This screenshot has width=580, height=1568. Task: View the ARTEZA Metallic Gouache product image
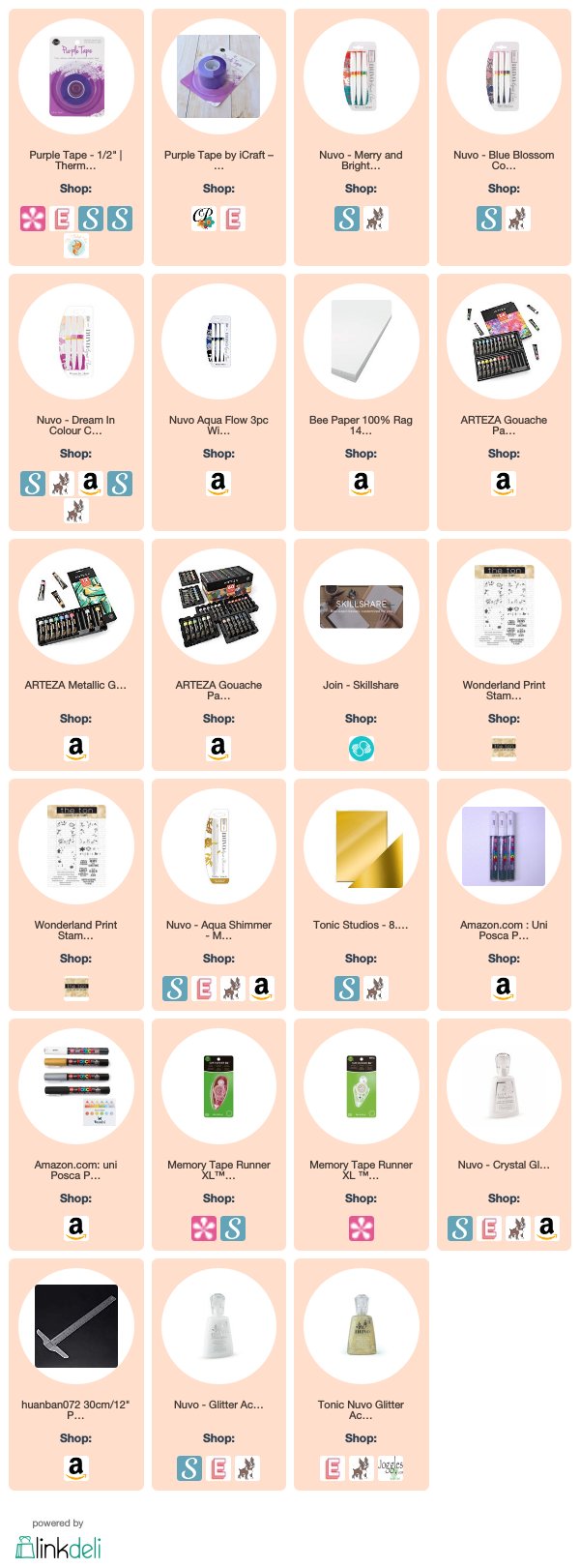(x=75, y=607)
